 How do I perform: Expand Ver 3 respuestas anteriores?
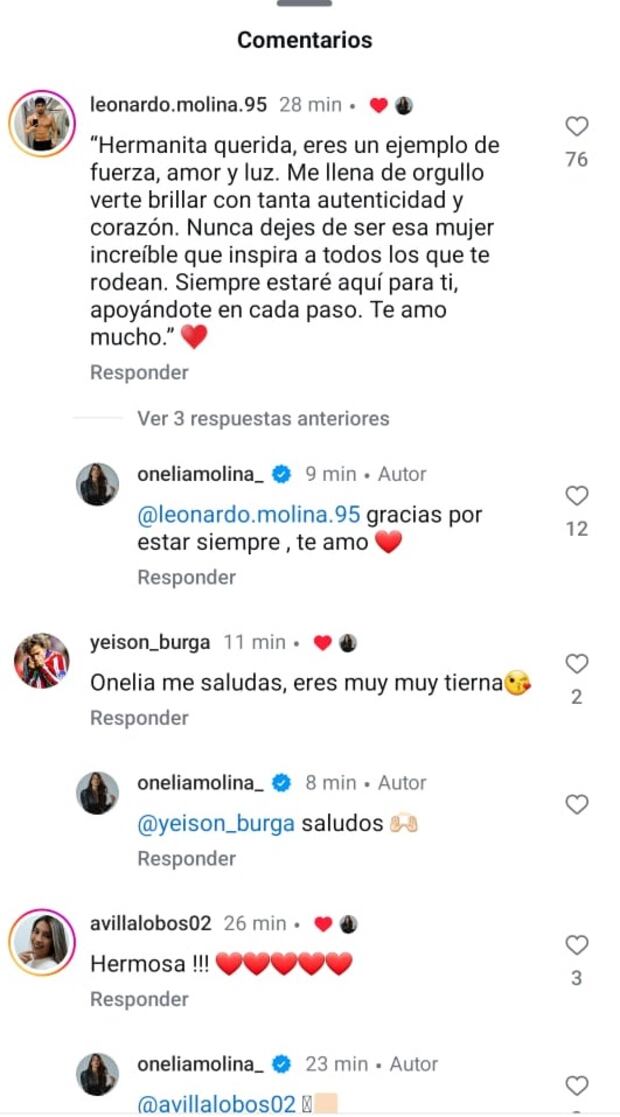click(263, 418)
